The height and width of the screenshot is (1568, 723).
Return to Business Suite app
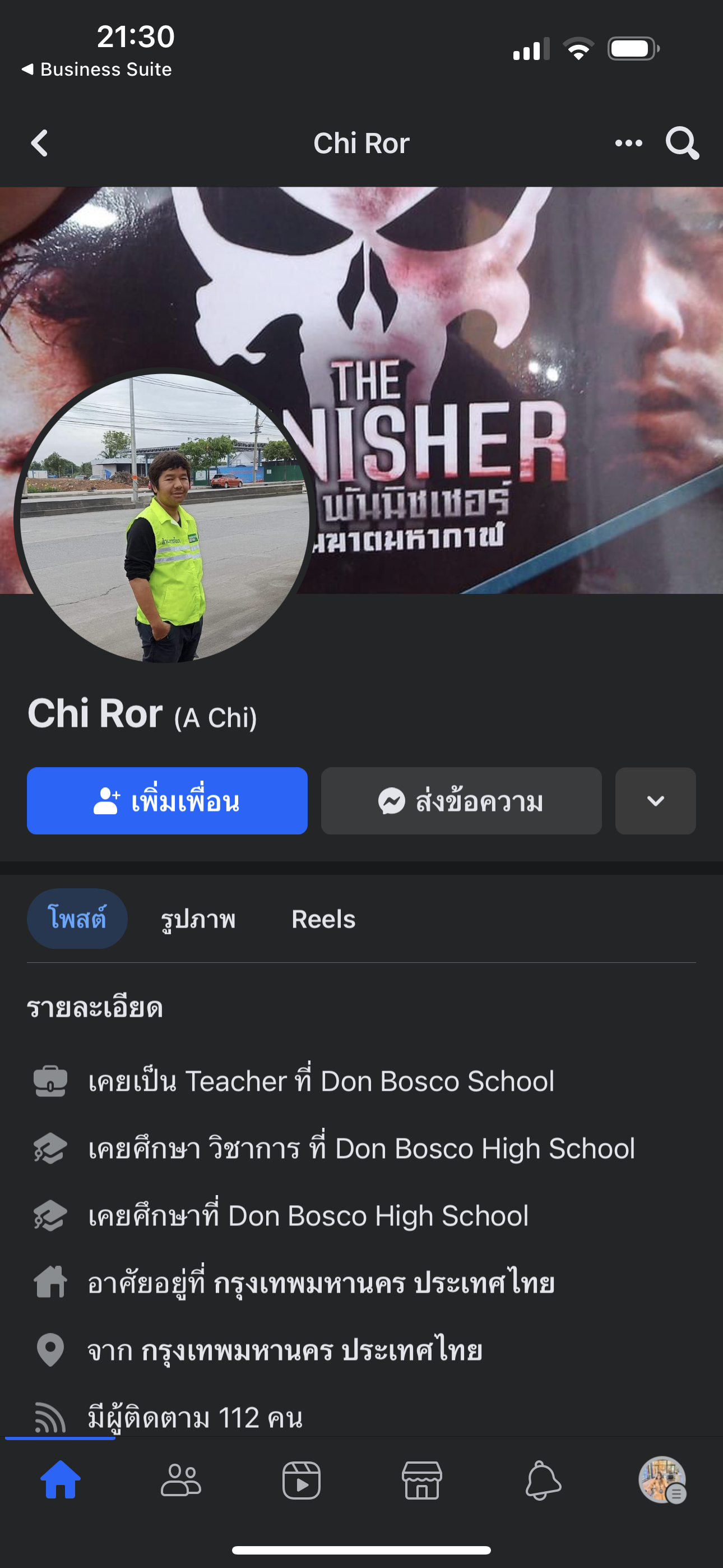coord(98,70)
